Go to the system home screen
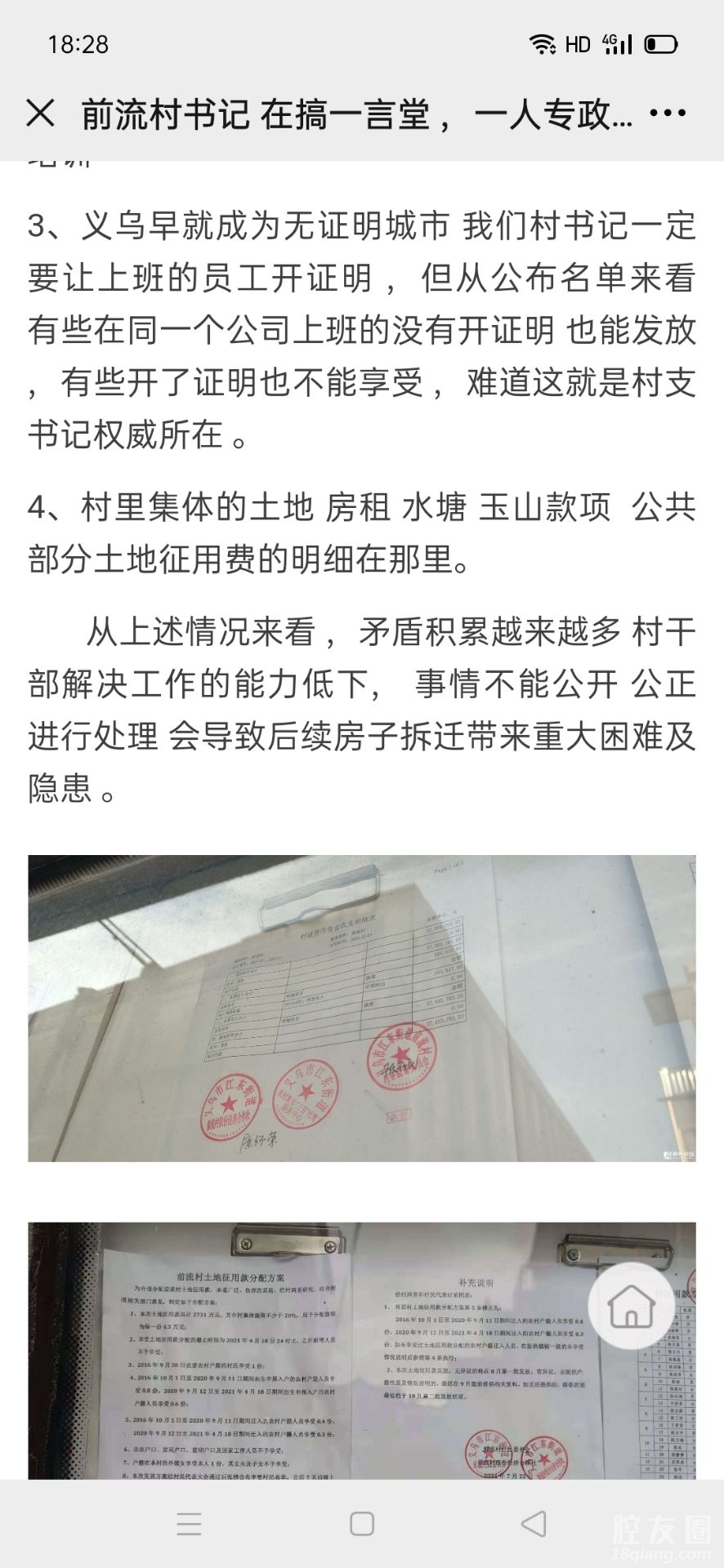This screenshot has width=724, height=1568. point(362,1523)
